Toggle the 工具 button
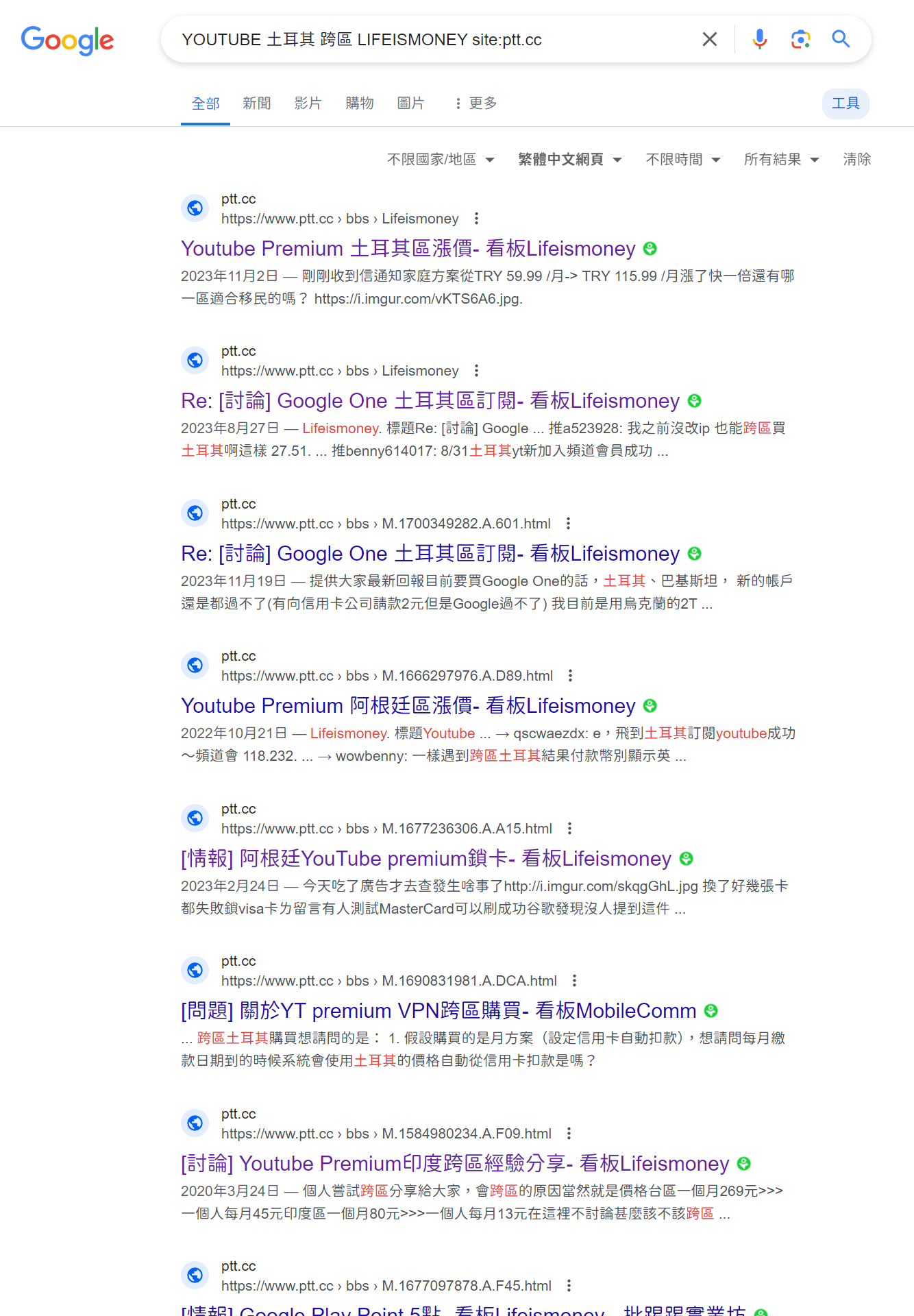 pos(845,103)
